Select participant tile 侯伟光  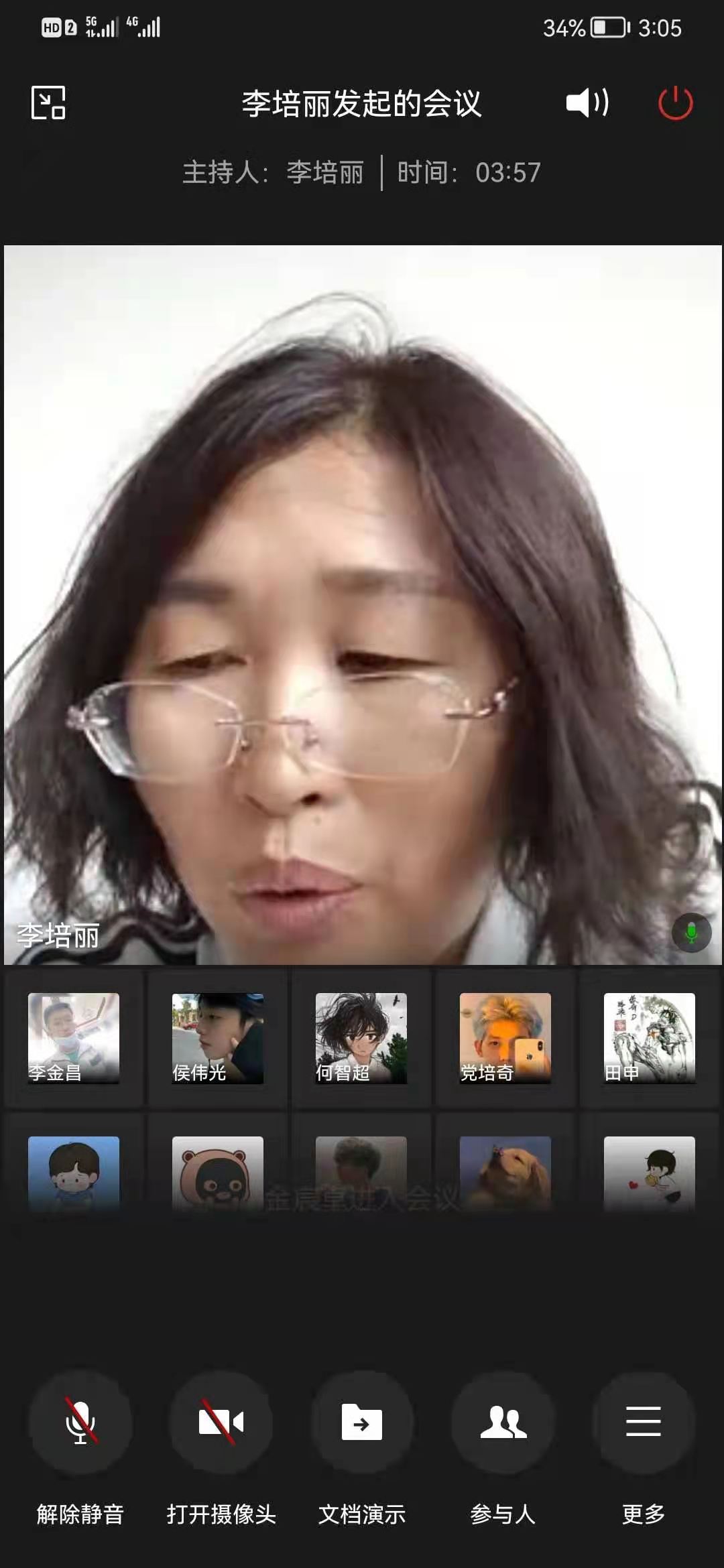[217, 1038]
